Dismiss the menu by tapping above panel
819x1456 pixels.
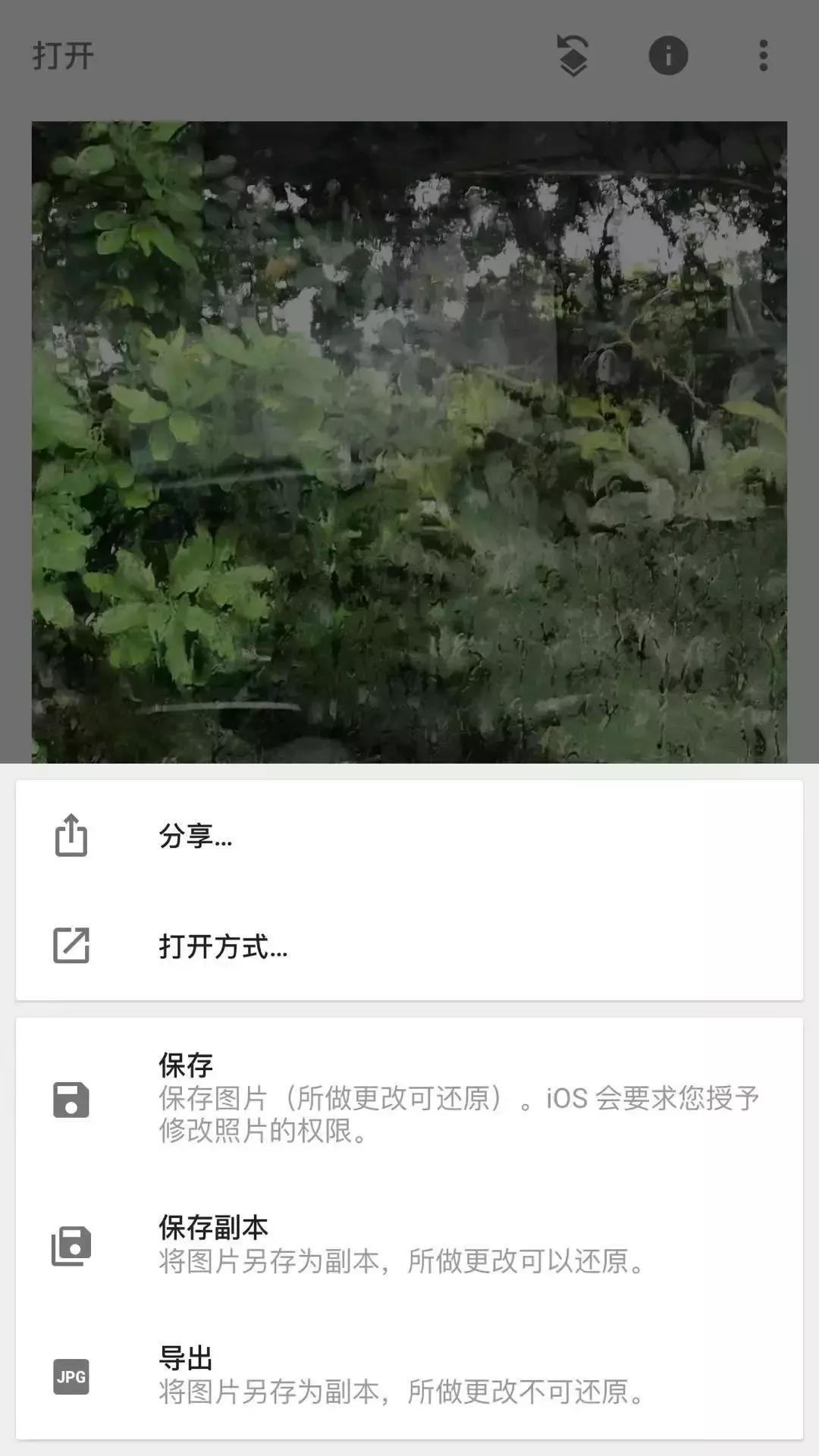coord(409,379)
